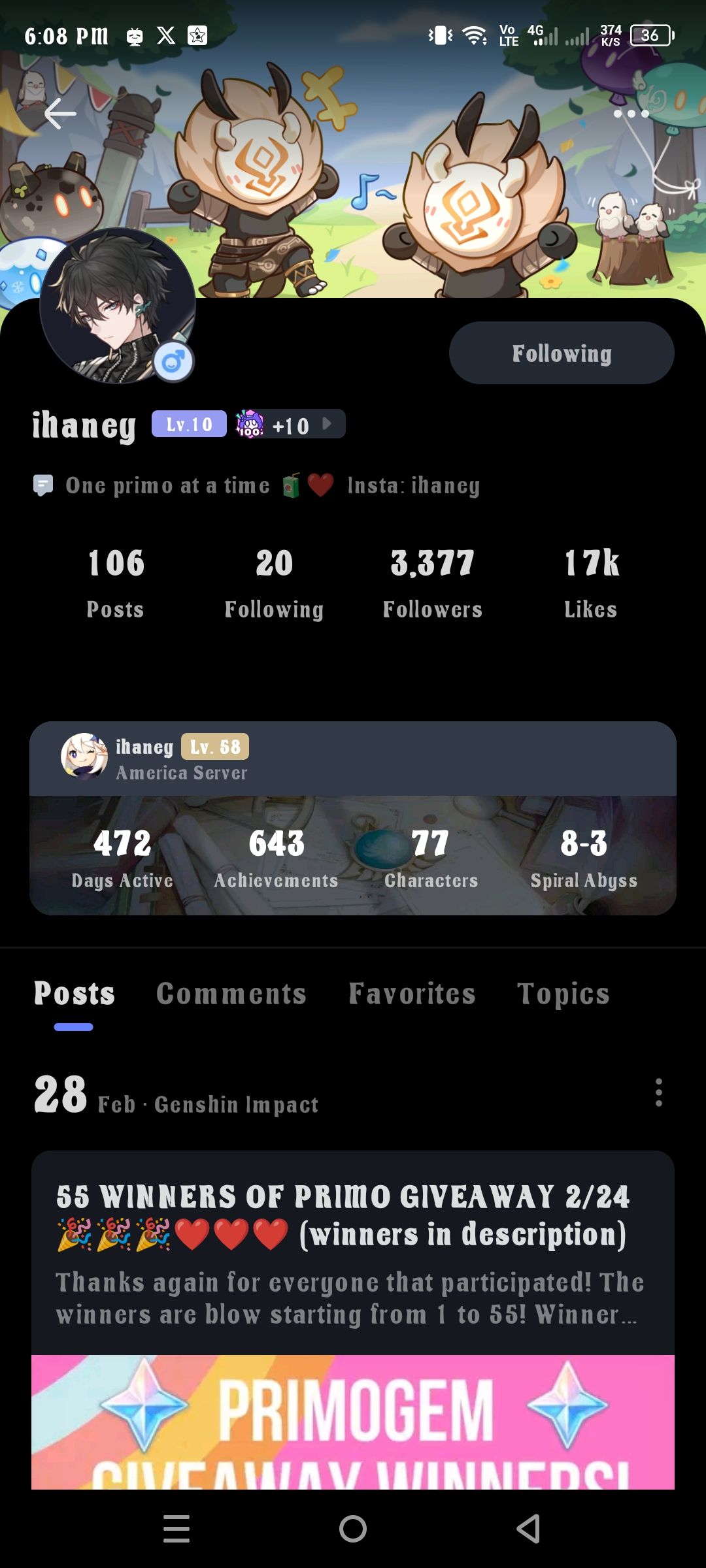Select the Posts tab
The height and width of the screenshot is (1568, 706).
coord(74,994)
